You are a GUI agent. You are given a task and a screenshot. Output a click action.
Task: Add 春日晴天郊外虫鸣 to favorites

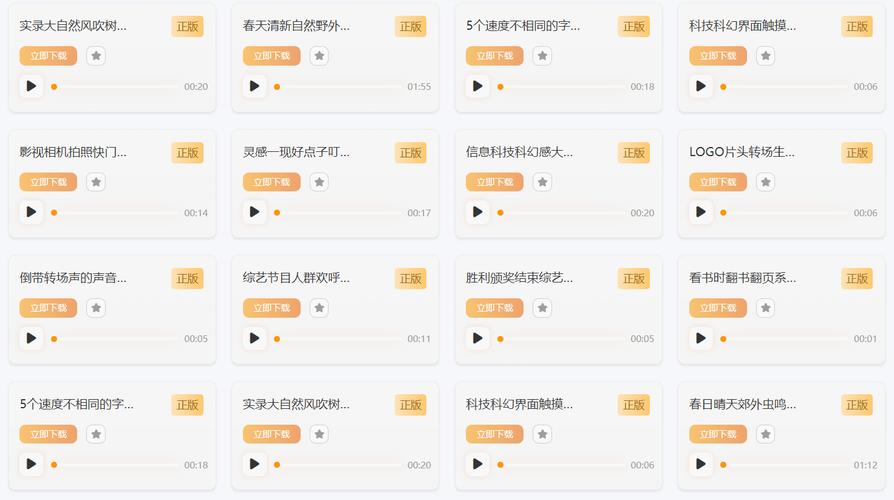click(x=765, y=434)
